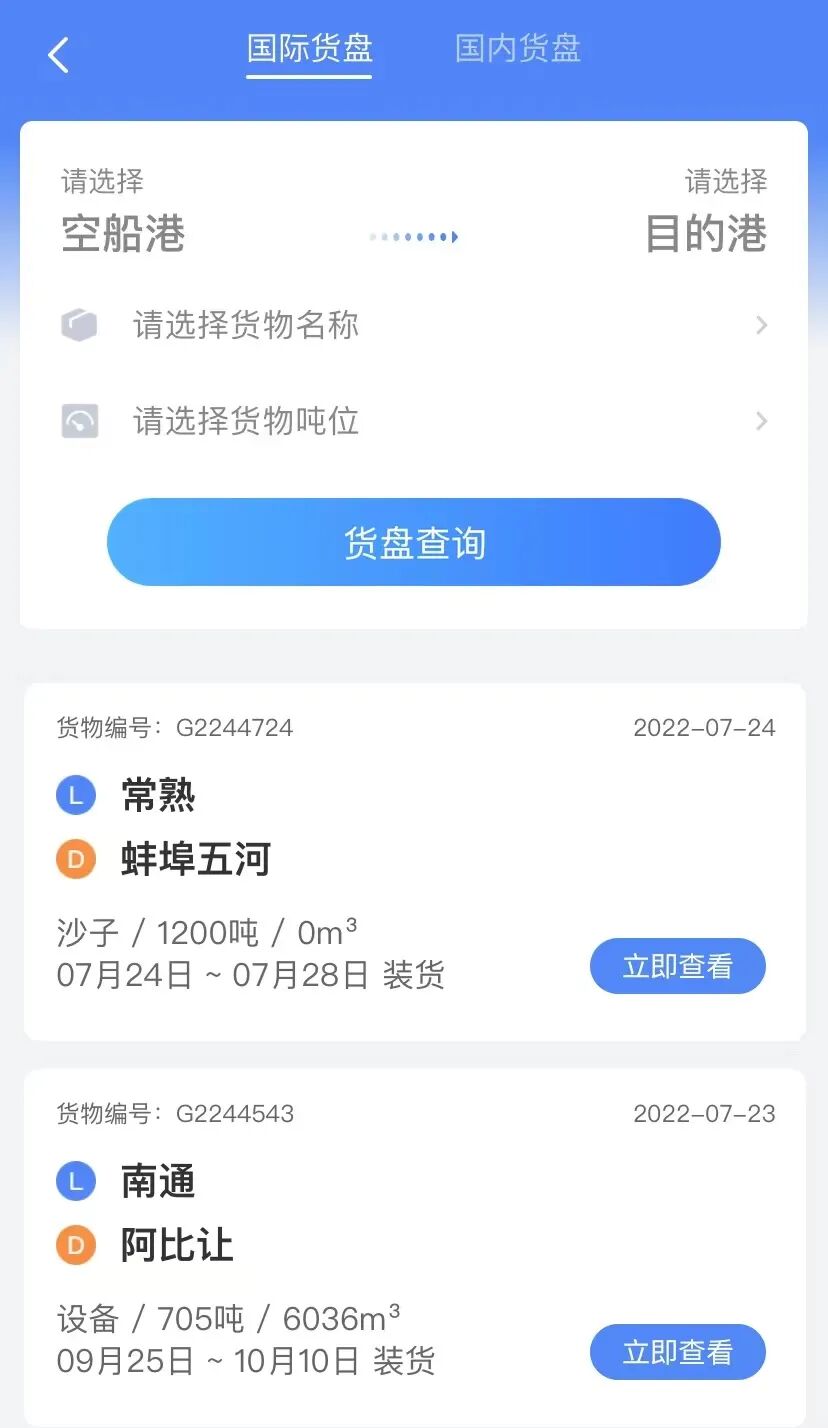
Task: Go back using the top-left arrow
Action: 58,55
